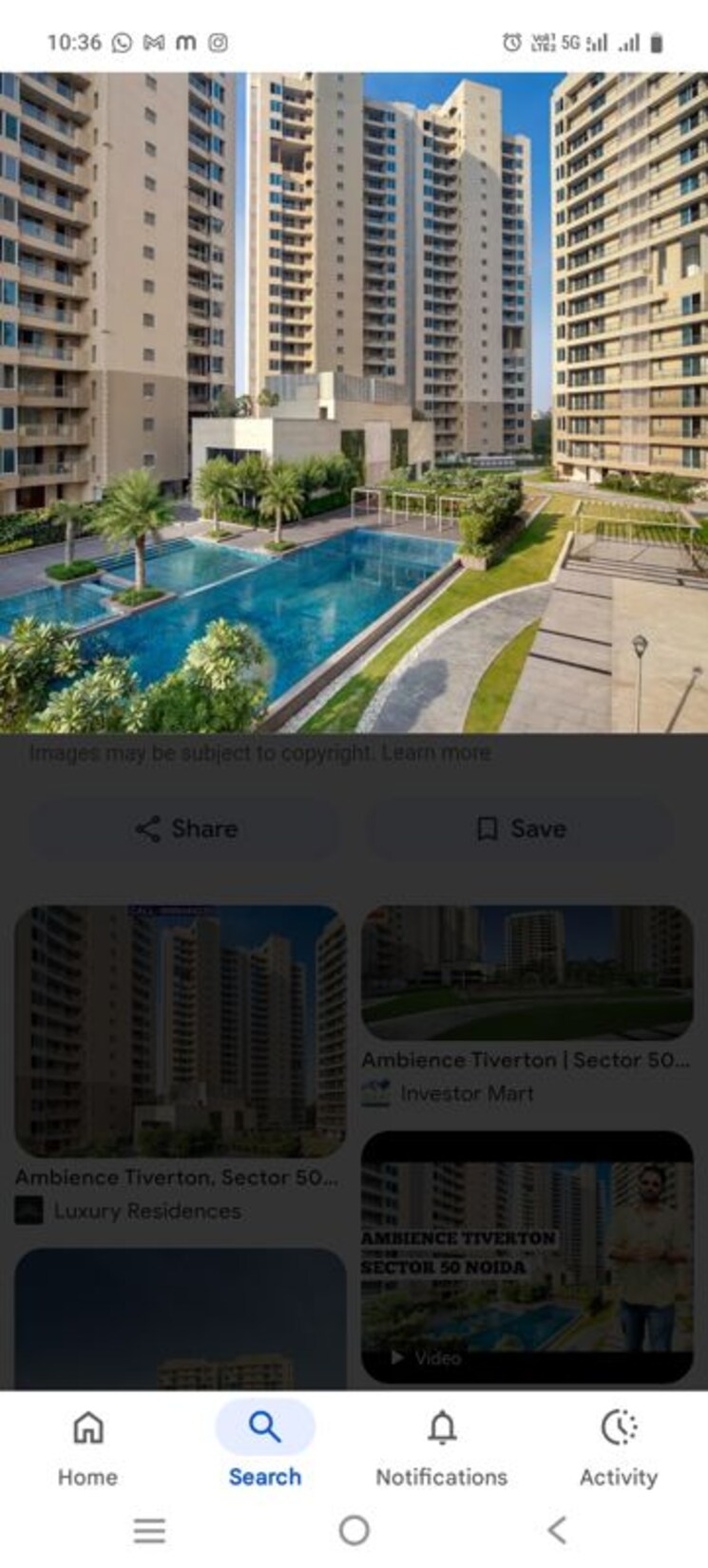Open the Ambience Tiverton pool image thumbnail

point(354,399)
